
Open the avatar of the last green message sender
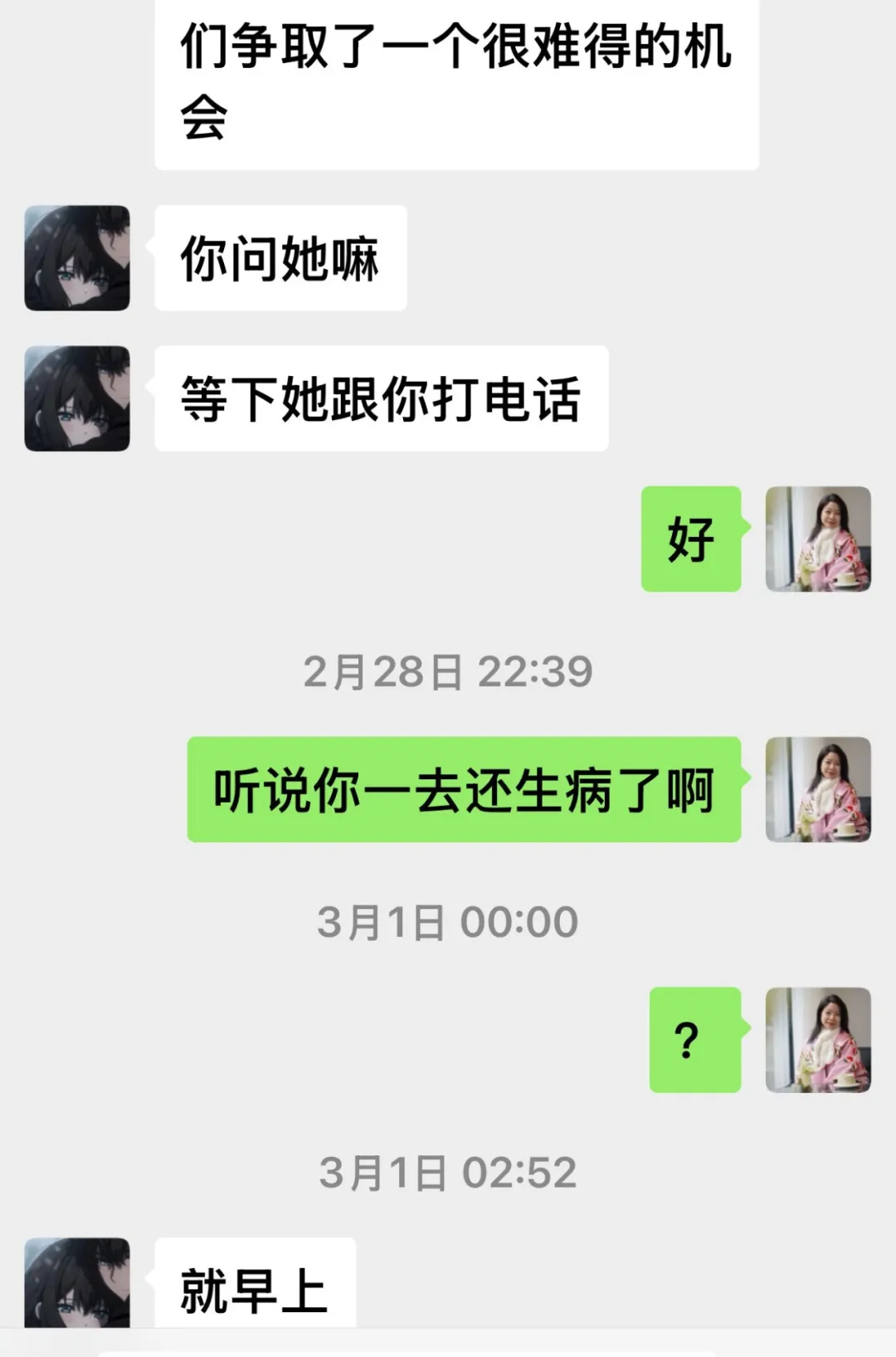(x=817, y=1042)
